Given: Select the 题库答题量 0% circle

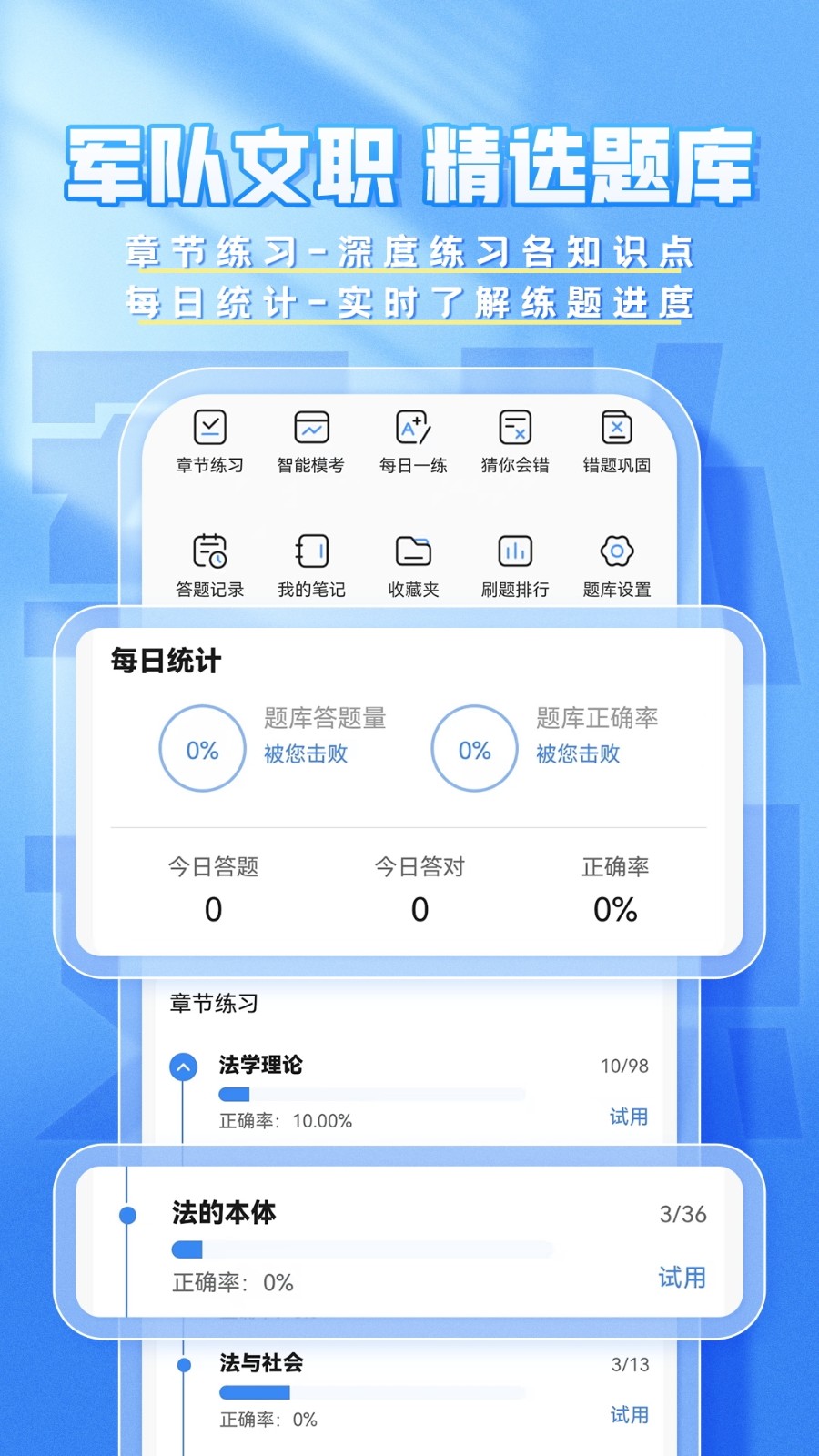Looking at the screenshot, I should pyautogui.click(x=201, y=748).
